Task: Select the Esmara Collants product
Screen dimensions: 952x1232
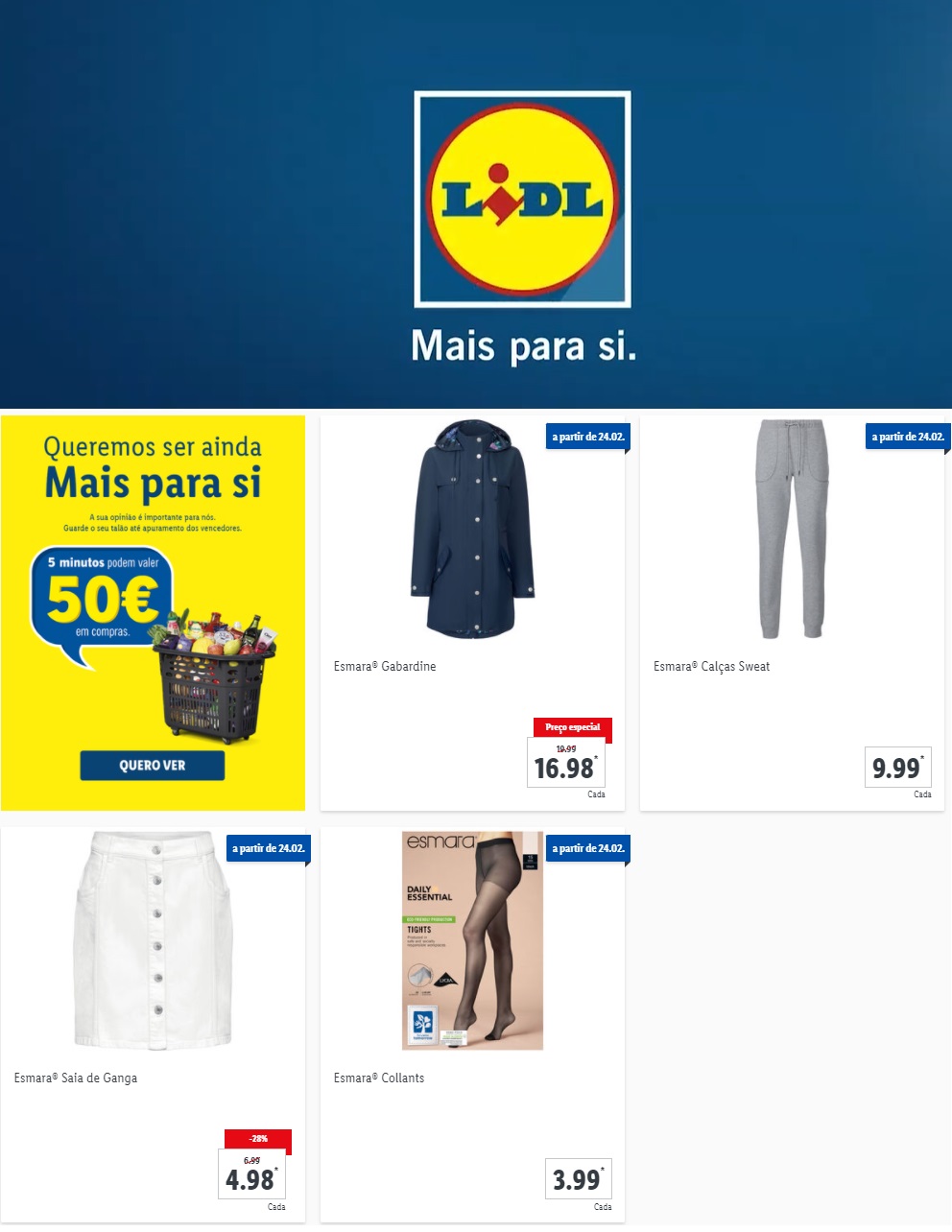Action: (472, 1025)
